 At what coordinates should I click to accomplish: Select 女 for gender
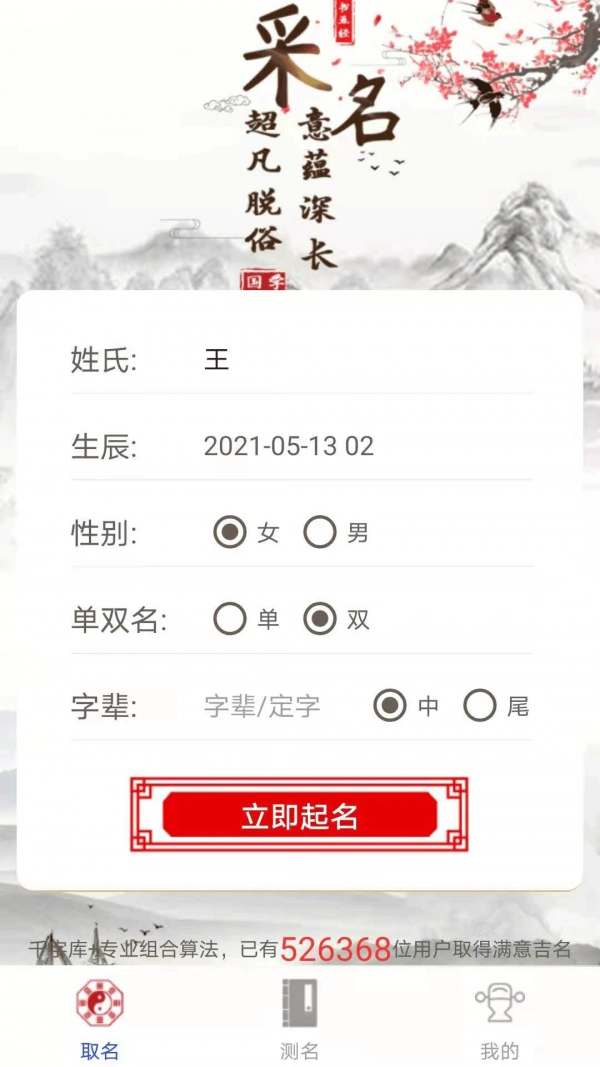coord(231,533)
